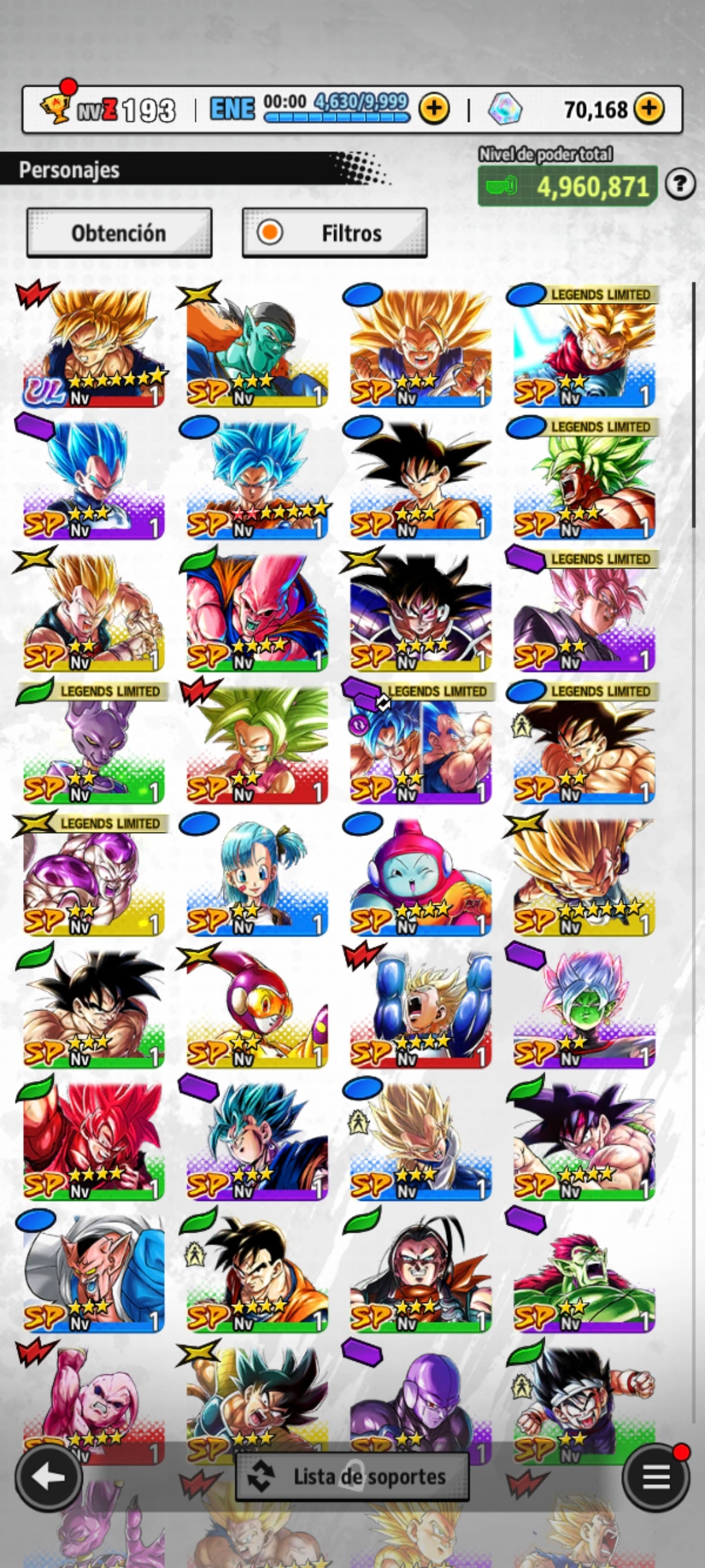Image resolution: width=705 pixels, height=1568 pixels.
Task: Open help for Nivel de poder total
Action: point(680,184)
